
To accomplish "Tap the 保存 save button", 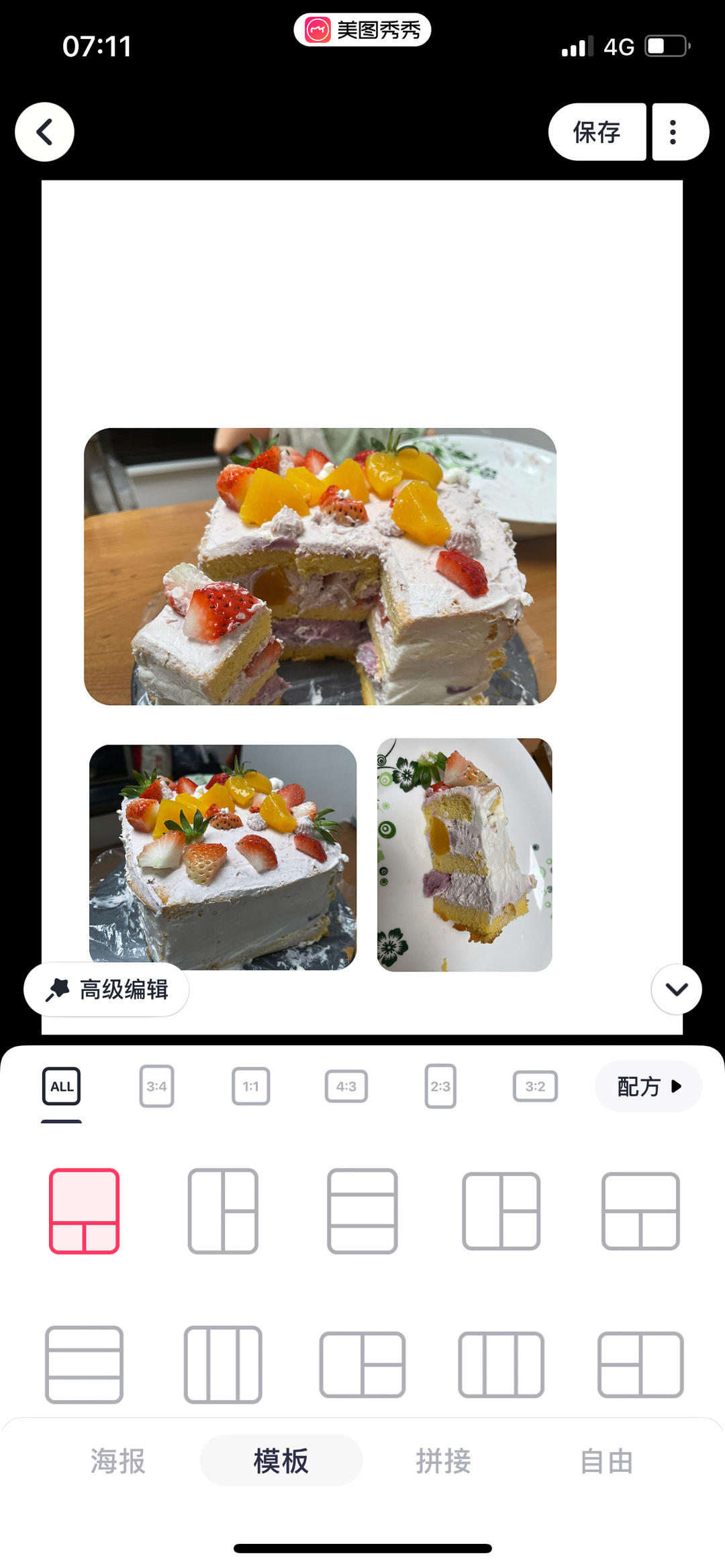I will click(x=597, y=132).
